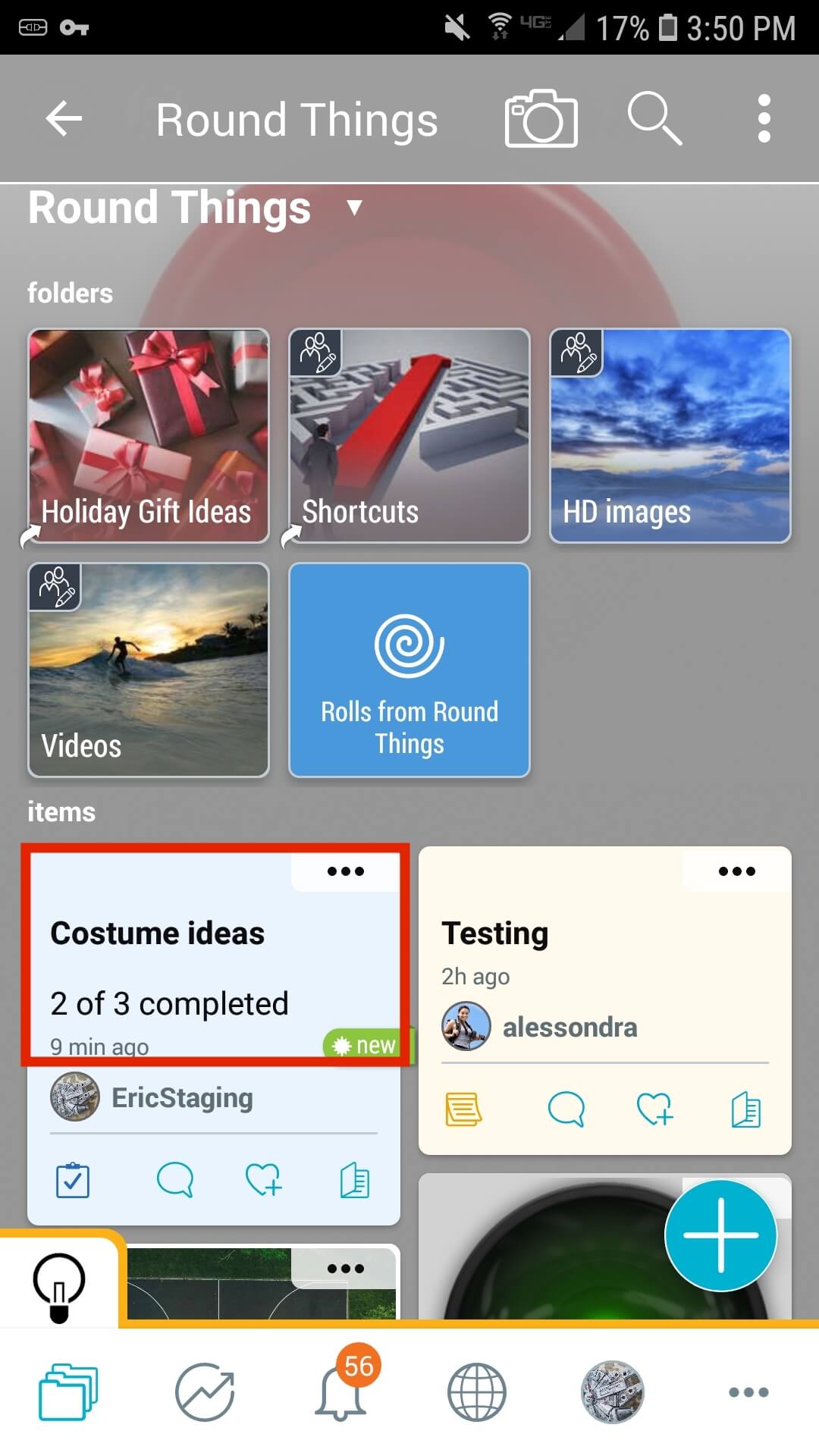
Task: Open the top-right overflow menu
Action: [764, 119]
